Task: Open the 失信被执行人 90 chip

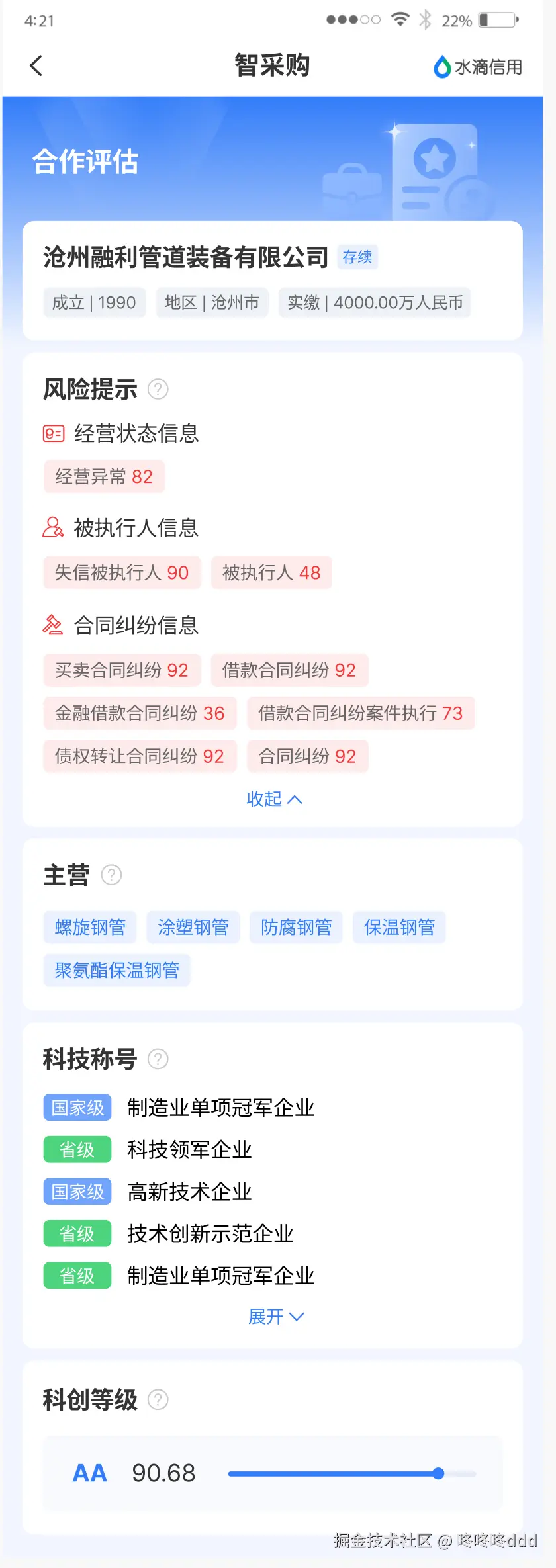Action: pyautogui.click(x=122, y=572)
